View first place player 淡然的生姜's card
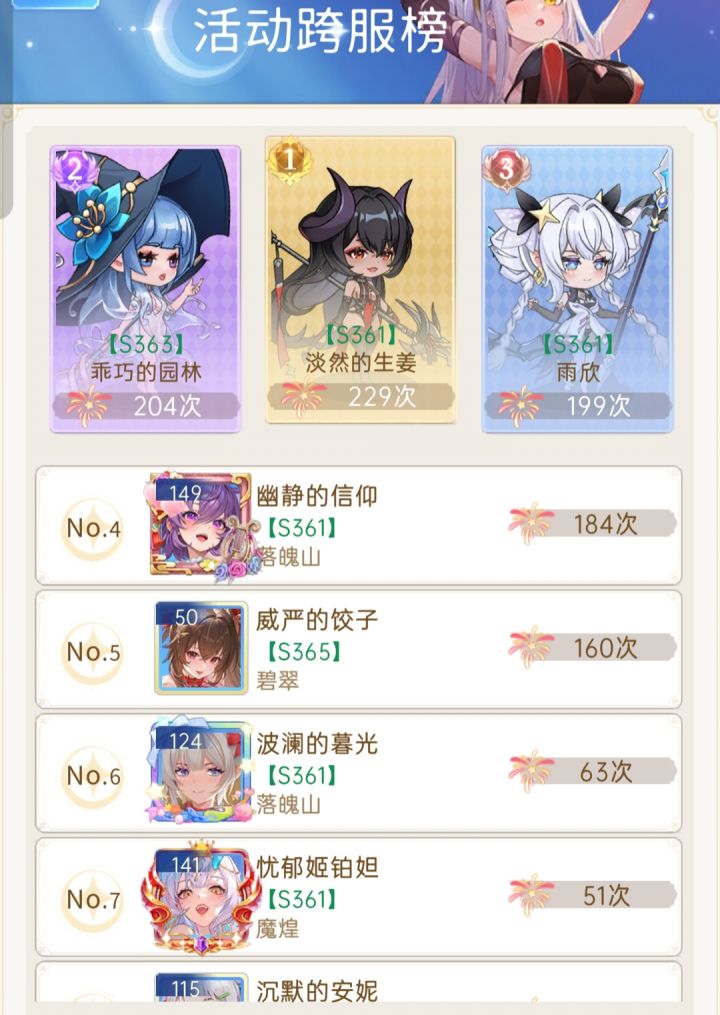This screenshot has width=720, height=1015. [x=360, y=280]
